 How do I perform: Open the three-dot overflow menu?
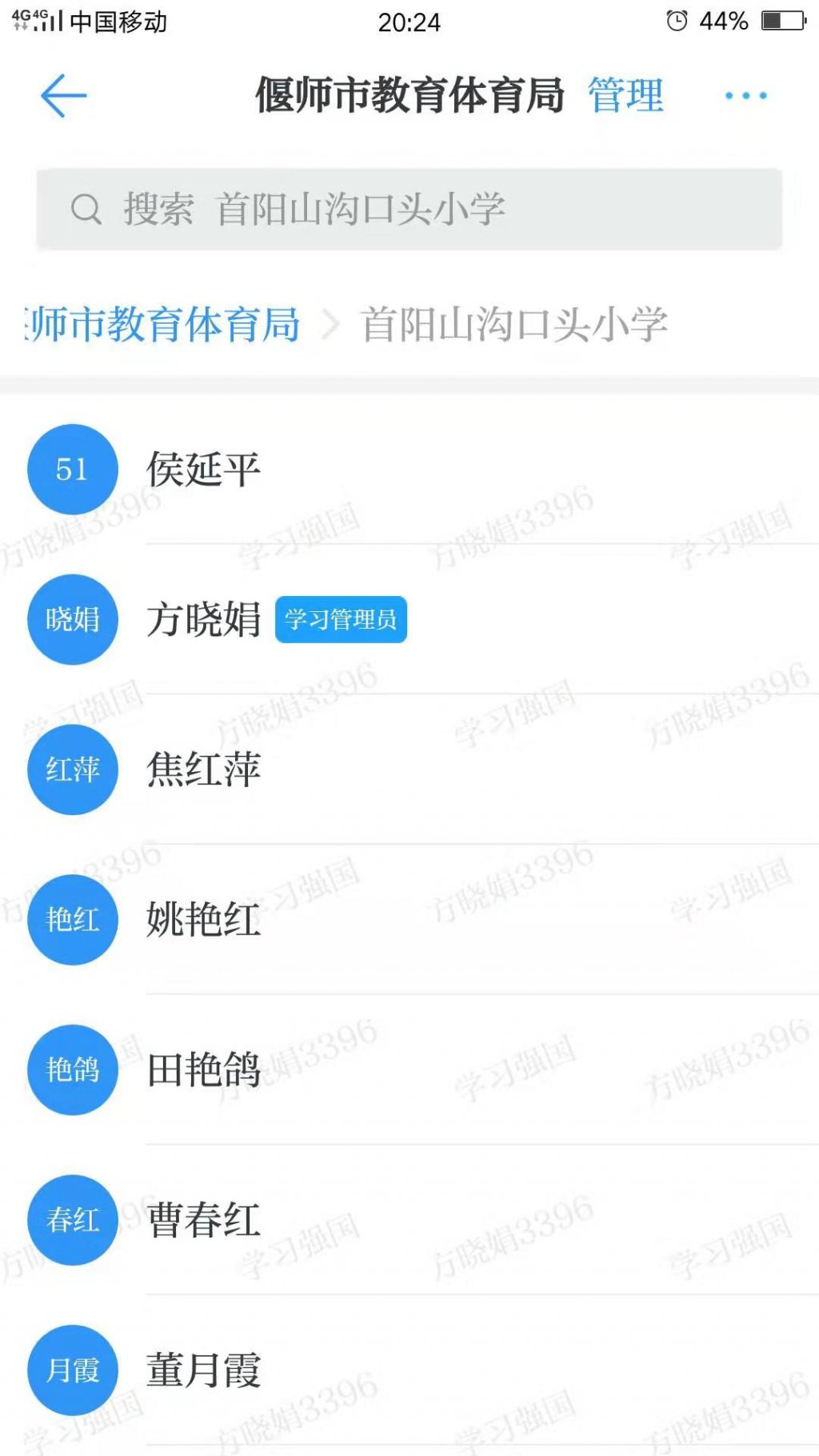tap(745, 96)
